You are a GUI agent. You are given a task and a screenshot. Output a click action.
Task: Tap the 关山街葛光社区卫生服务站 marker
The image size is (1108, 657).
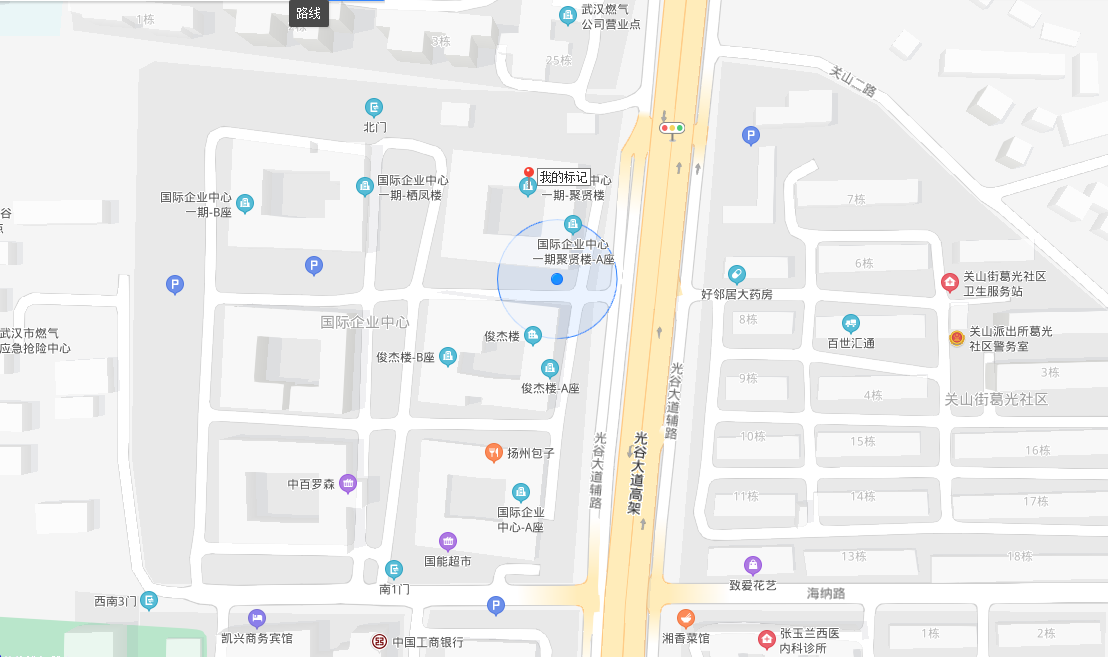point(949,283)
